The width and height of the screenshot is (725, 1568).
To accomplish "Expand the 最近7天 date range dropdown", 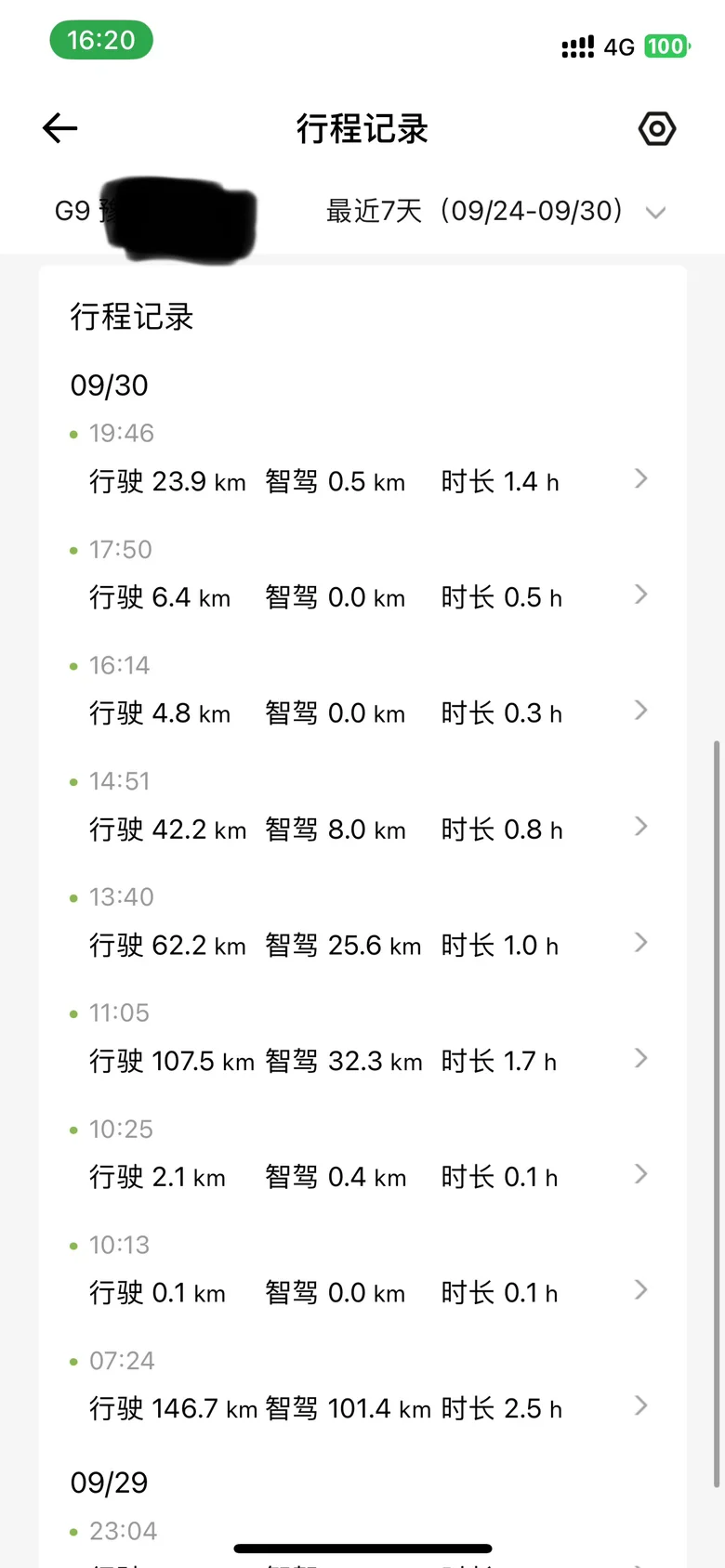I will (x=495, y=212).
